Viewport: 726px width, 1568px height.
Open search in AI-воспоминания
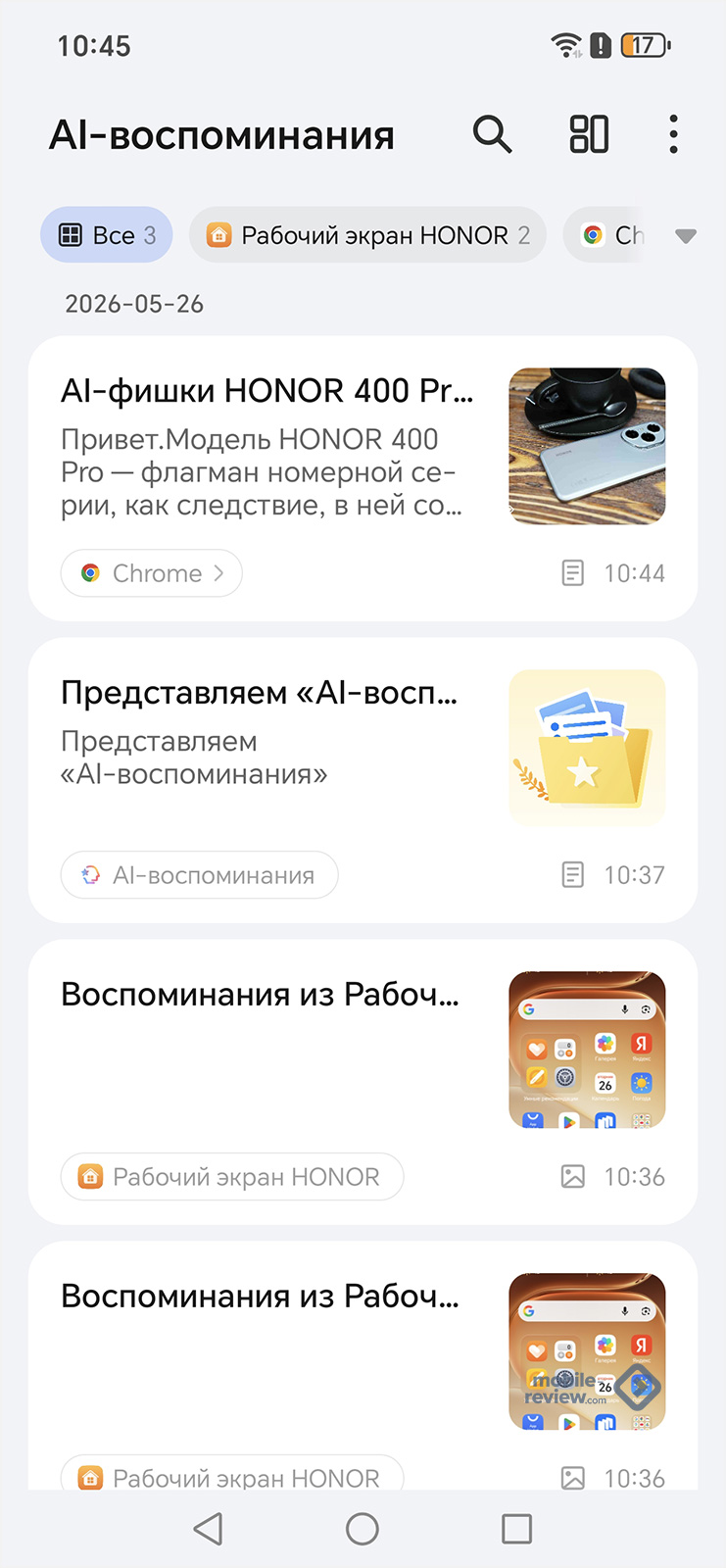pos(492,134)
